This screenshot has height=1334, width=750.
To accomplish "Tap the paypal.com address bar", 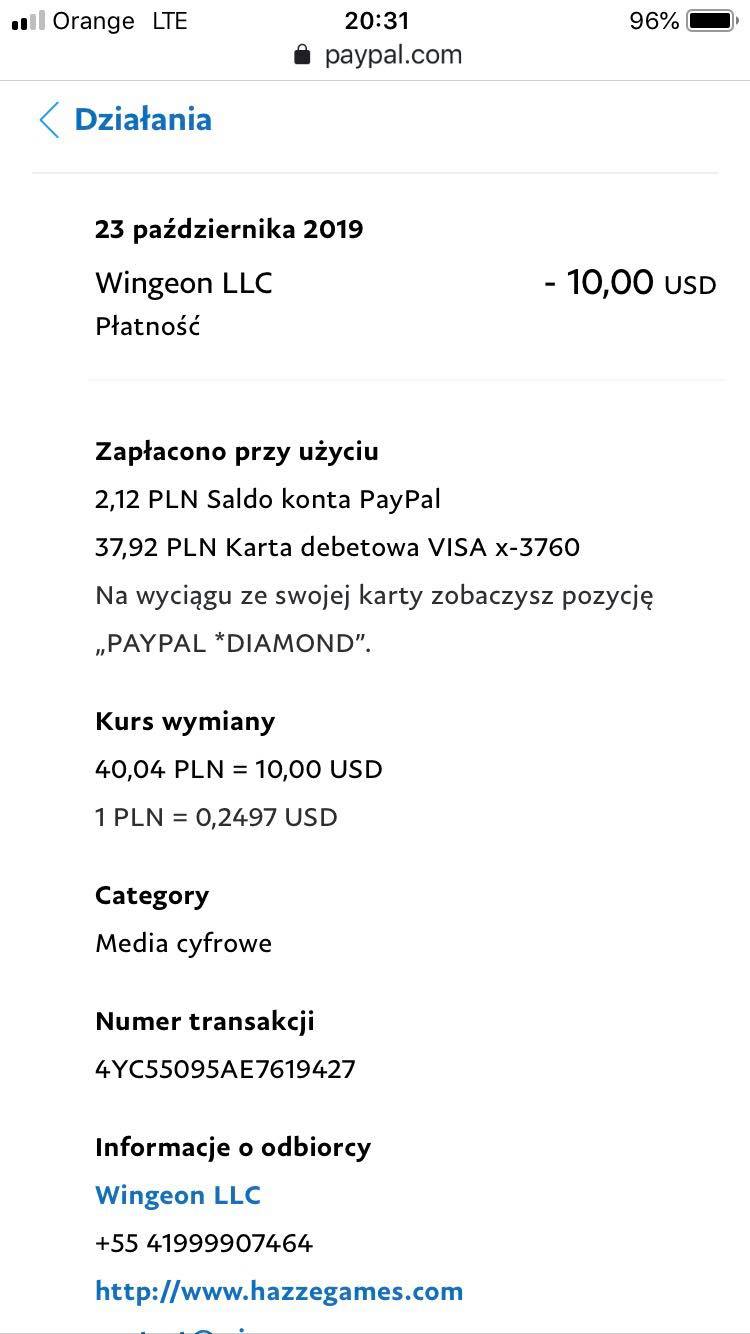I will pyautogui.click(x=377, y=54).
